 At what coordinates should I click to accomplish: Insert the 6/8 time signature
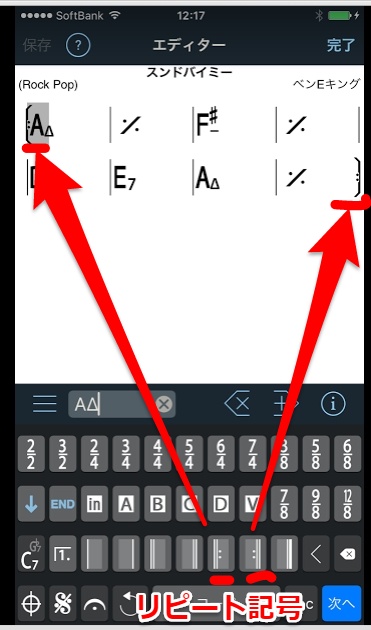[x=347, y=454]
